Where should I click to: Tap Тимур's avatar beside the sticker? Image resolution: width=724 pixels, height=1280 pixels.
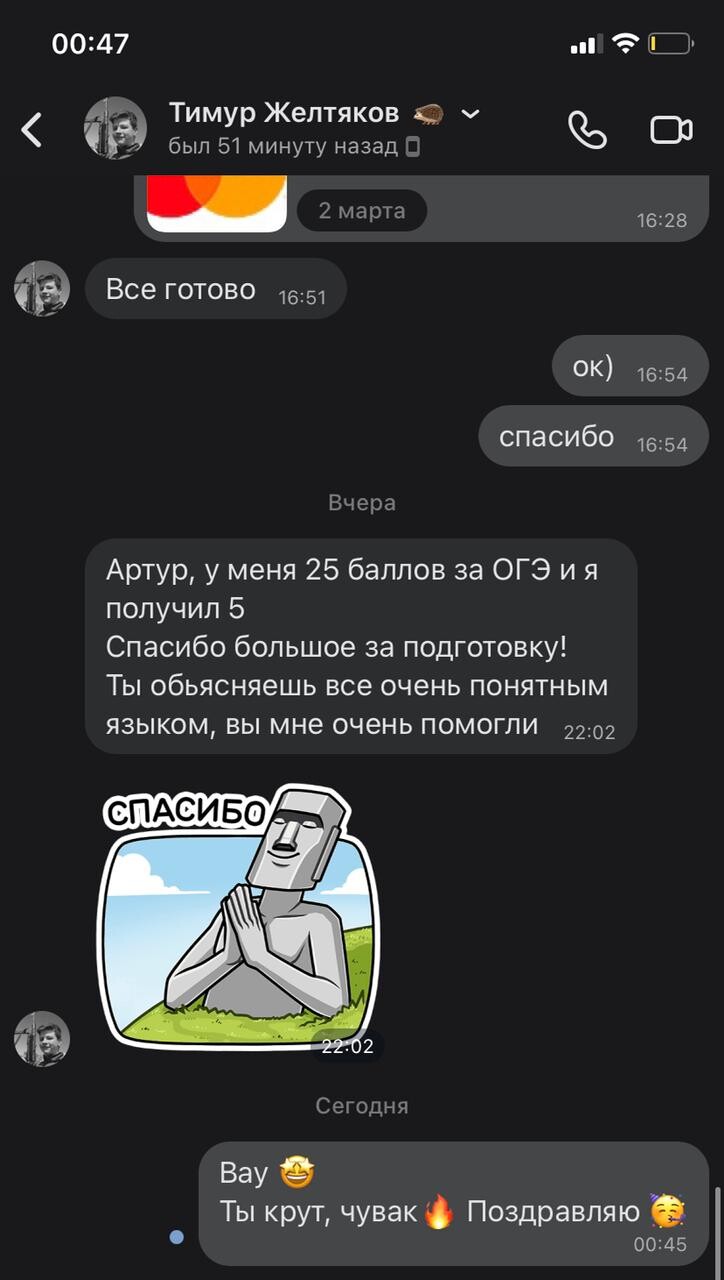tap(42, 1038)
